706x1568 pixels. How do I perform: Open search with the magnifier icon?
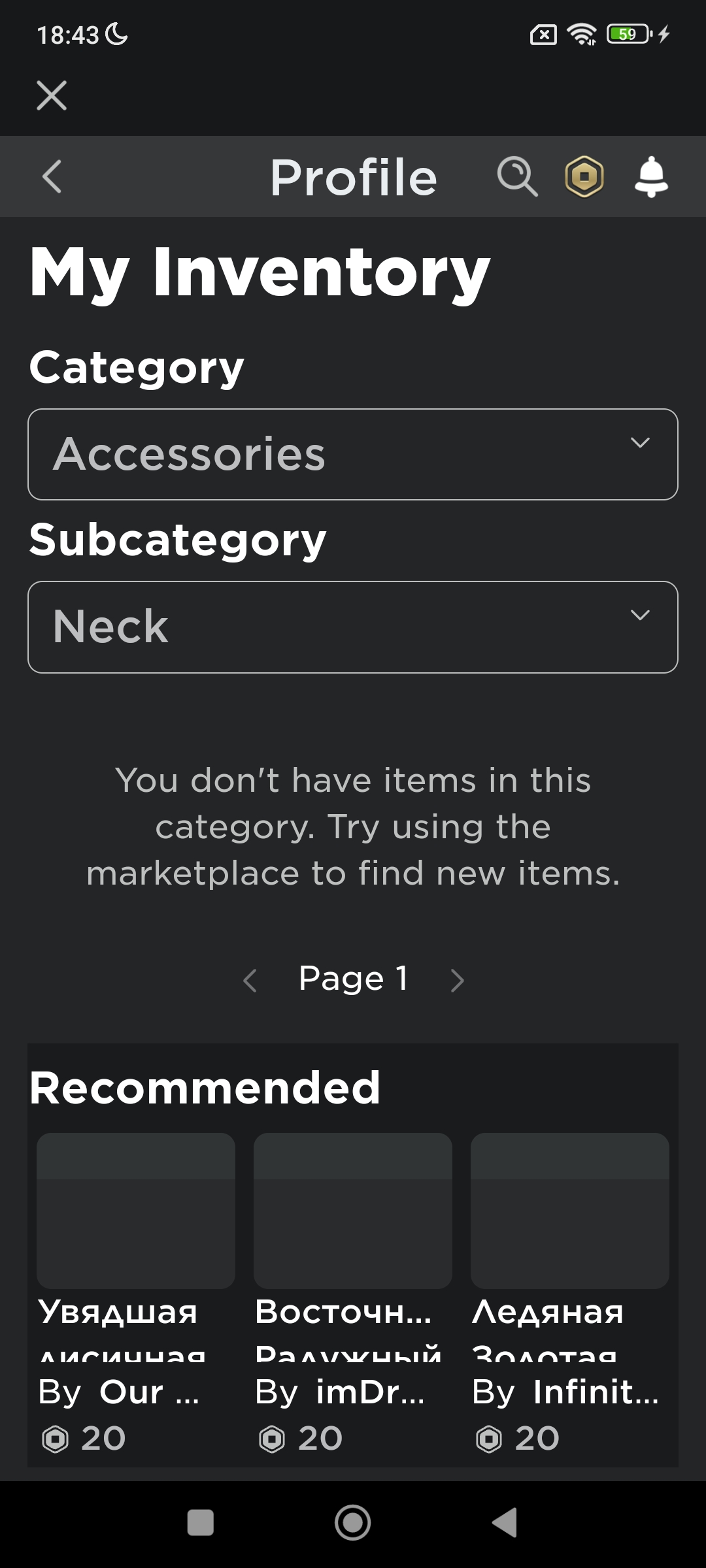(517, 176)
